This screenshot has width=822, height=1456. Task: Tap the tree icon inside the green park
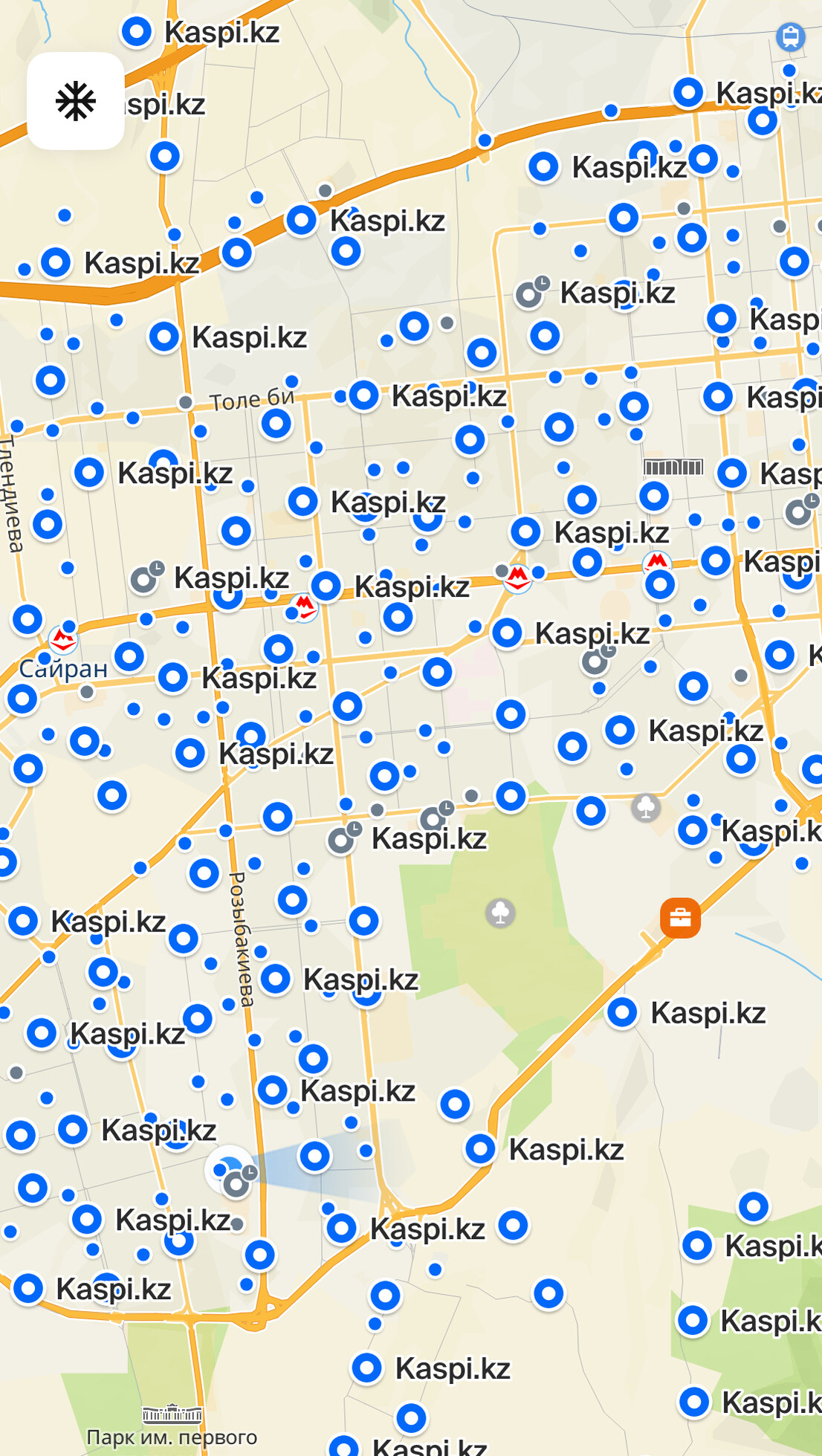pos(500,913)
